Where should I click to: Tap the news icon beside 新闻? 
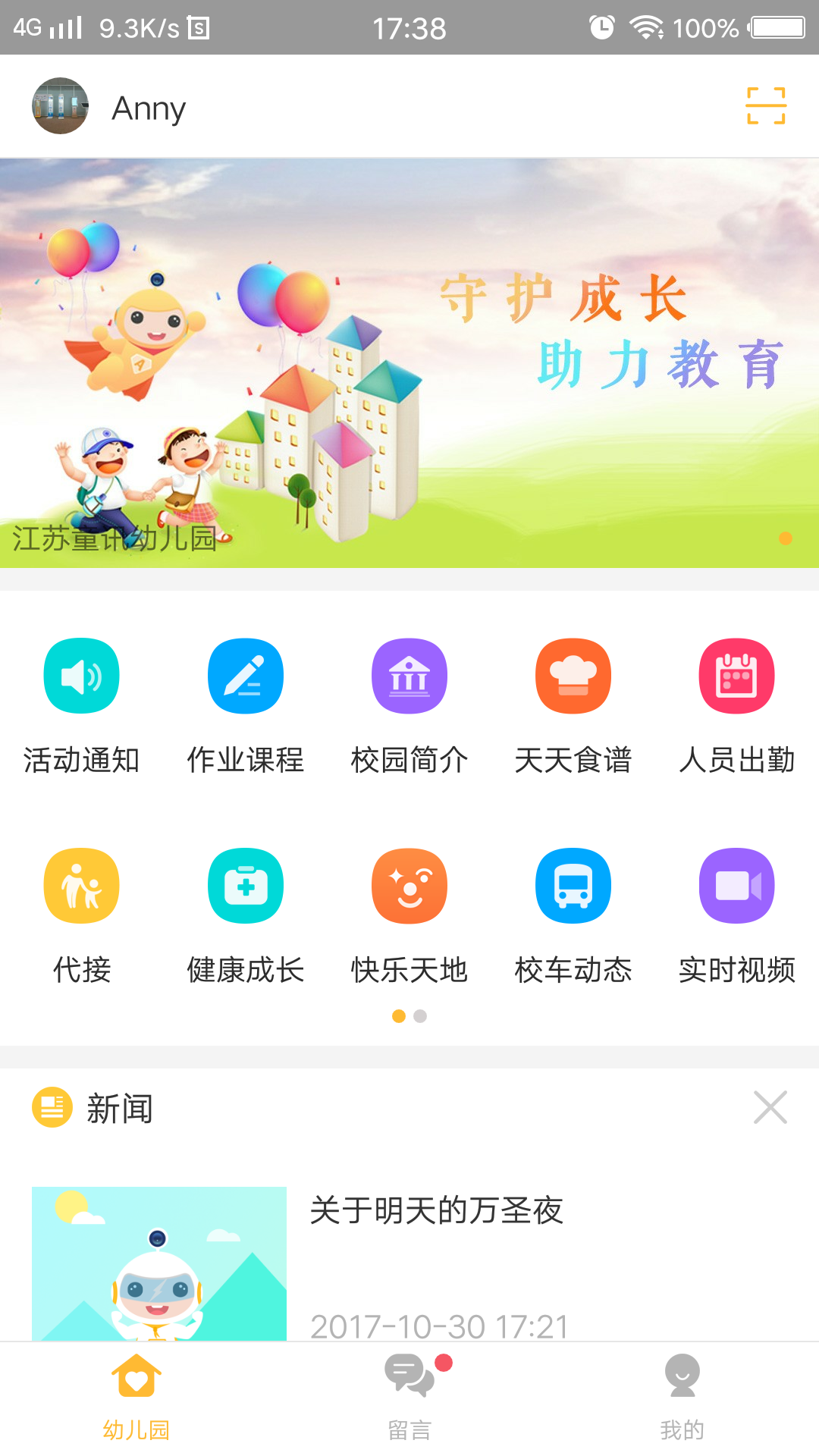coord(52,1109)
